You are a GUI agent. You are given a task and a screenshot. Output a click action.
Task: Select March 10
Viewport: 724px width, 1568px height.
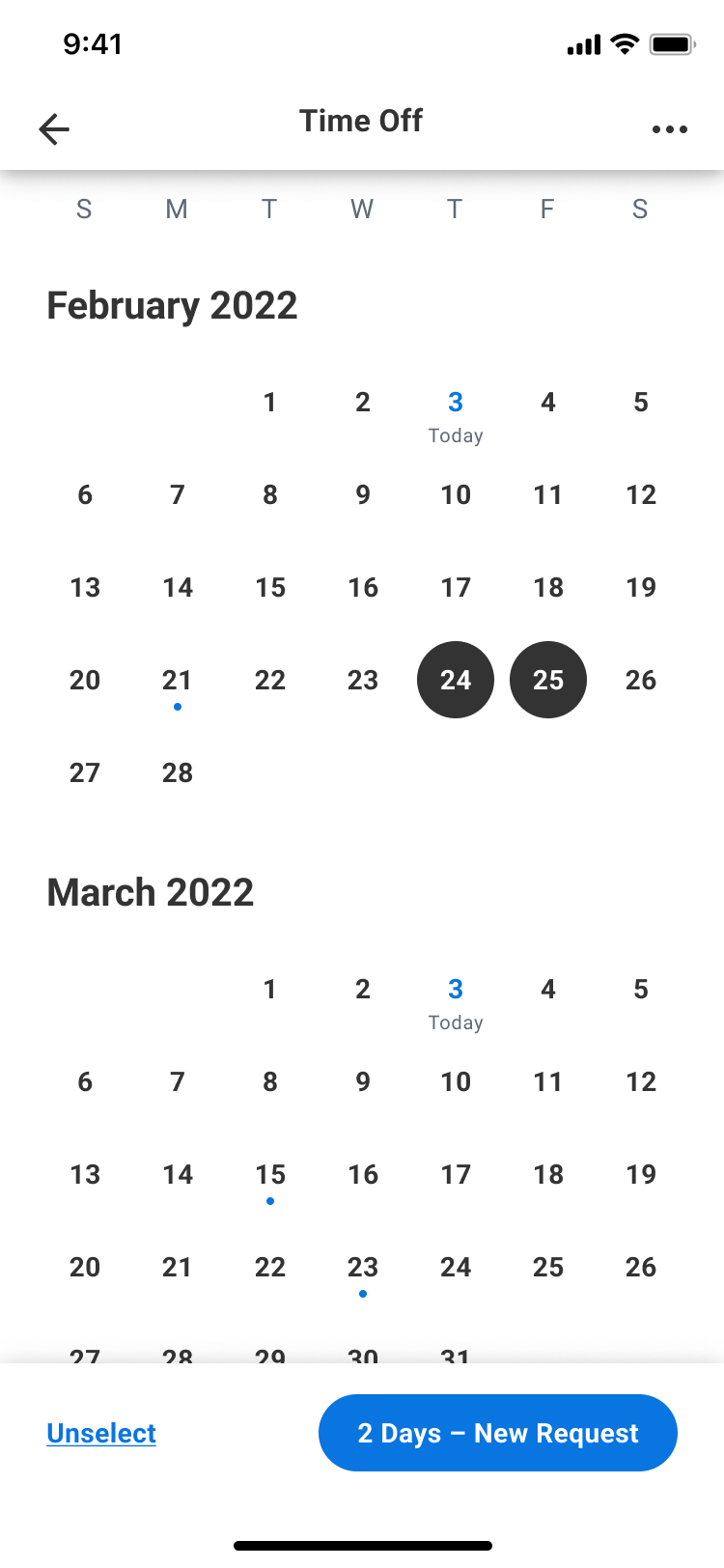[x=456, y=1081]
